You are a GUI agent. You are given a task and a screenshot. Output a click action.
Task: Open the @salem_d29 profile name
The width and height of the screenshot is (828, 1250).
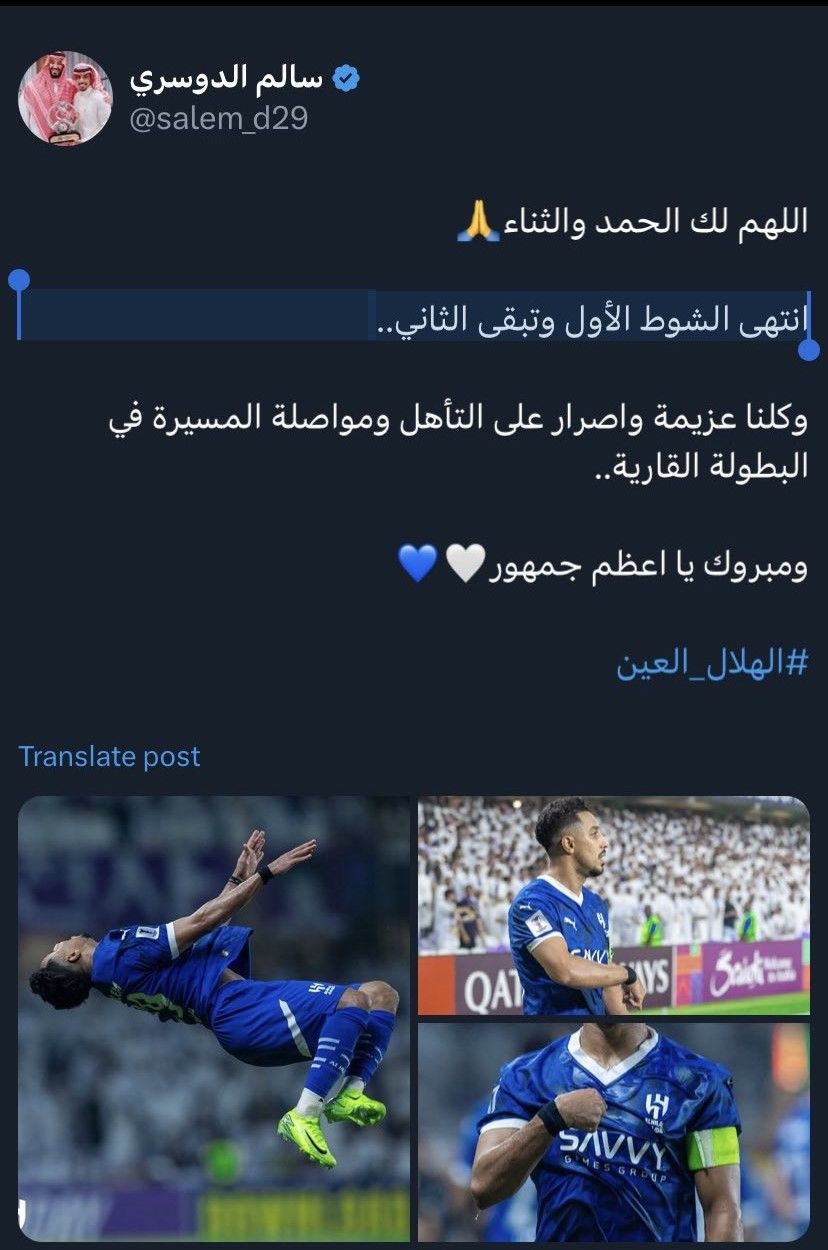pyautogui.click(x=218, y=118)
